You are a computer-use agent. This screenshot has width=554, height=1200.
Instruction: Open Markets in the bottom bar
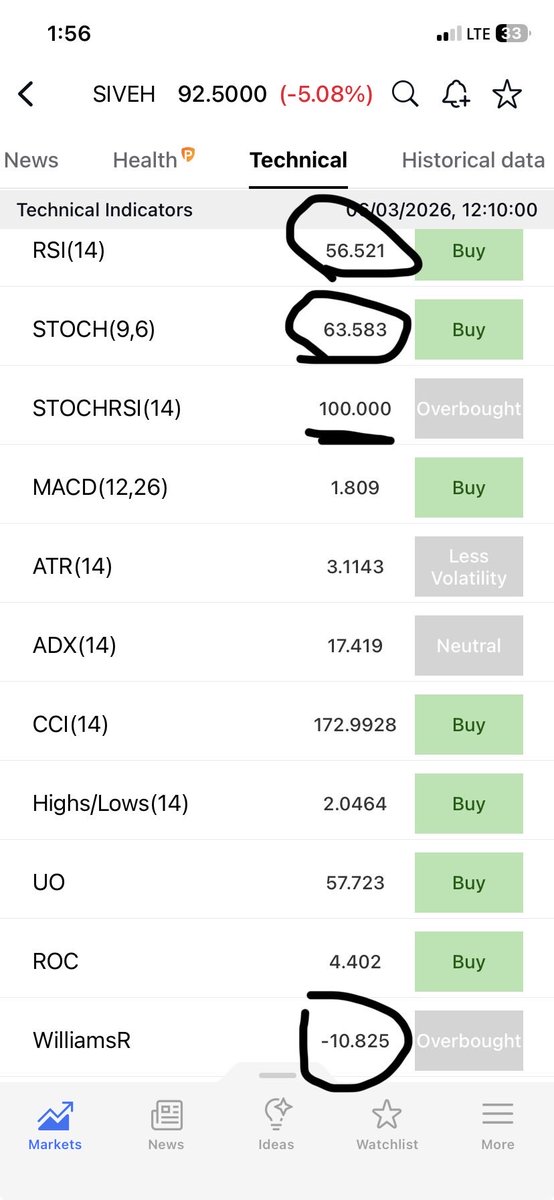tap(55, 1125)
